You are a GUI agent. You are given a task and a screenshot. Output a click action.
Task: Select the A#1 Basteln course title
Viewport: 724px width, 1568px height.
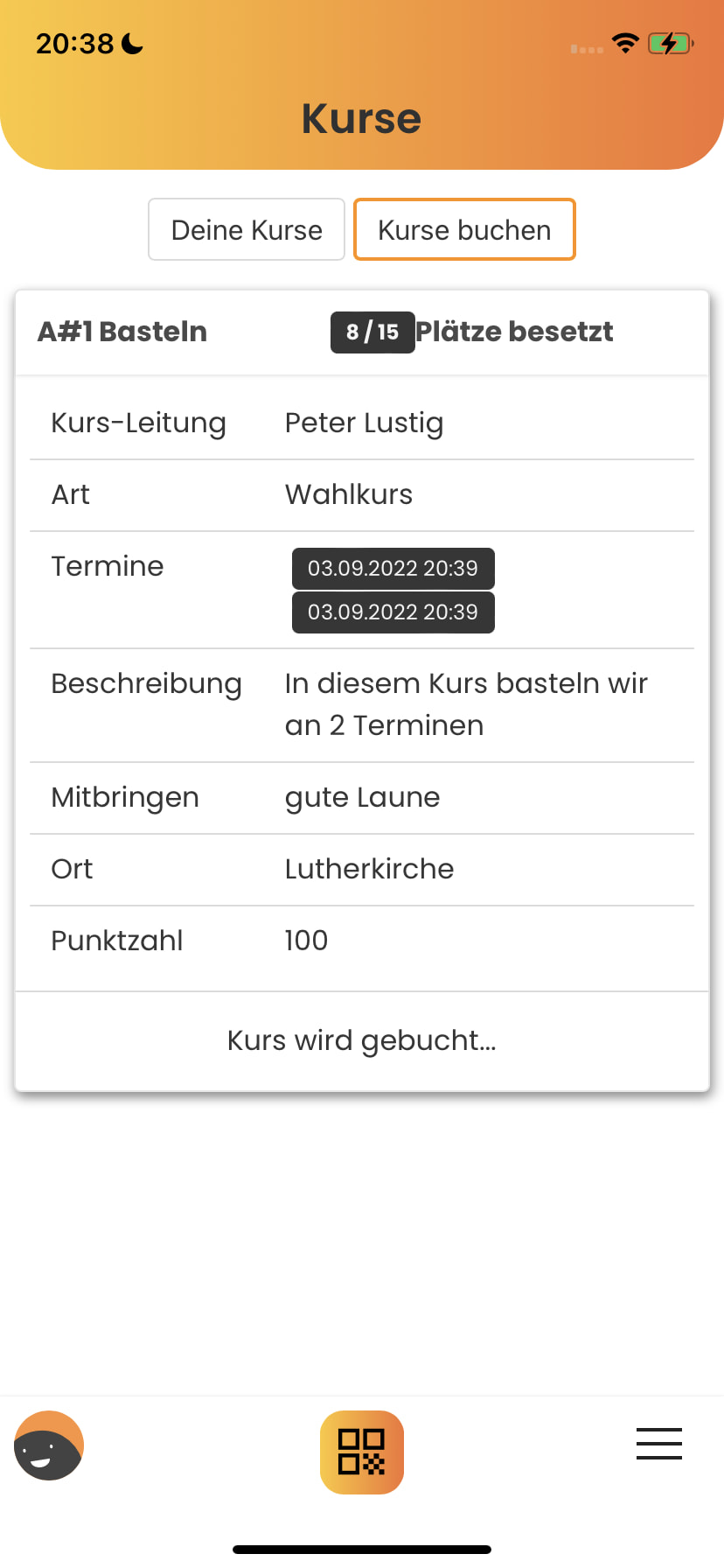click(122, 332)
